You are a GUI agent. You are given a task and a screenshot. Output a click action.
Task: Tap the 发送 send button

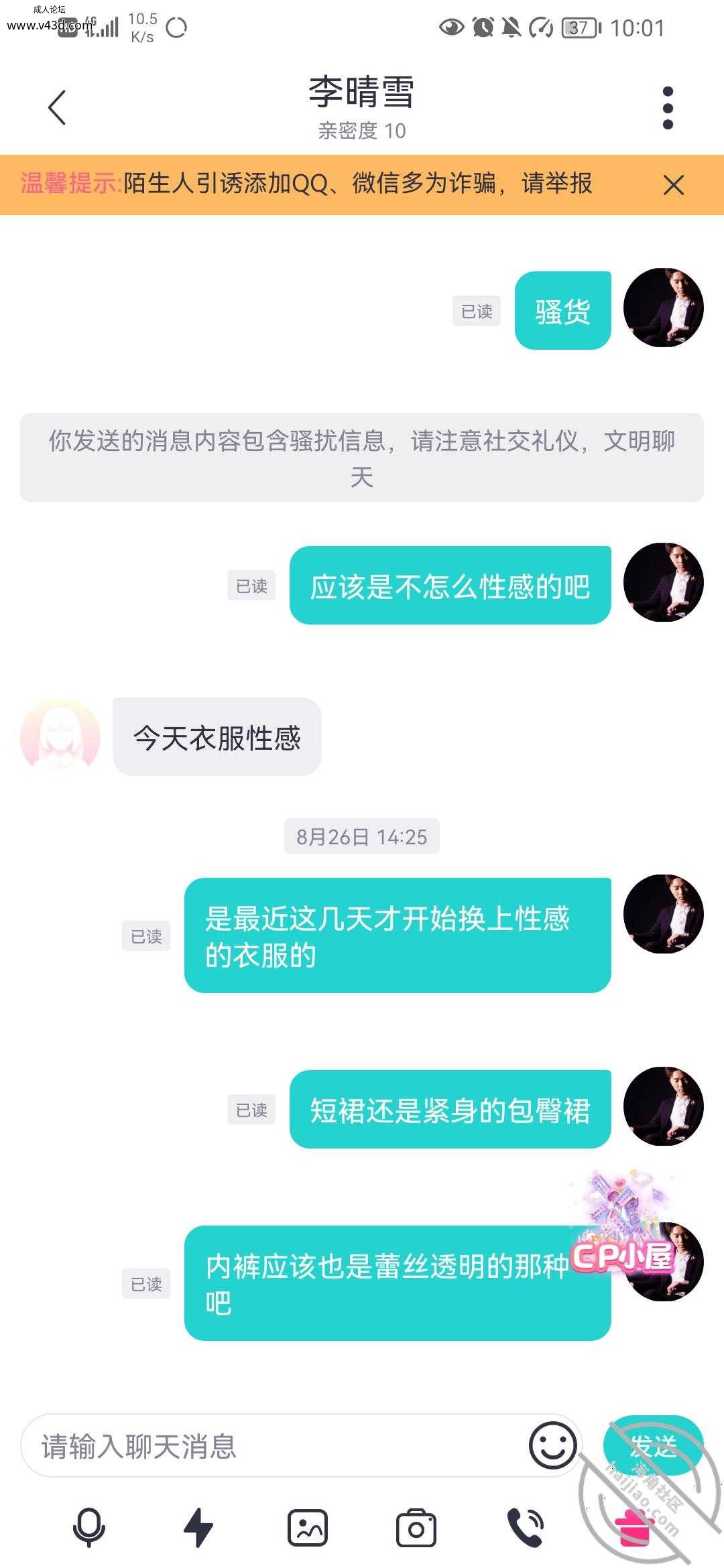point(653,1445)
